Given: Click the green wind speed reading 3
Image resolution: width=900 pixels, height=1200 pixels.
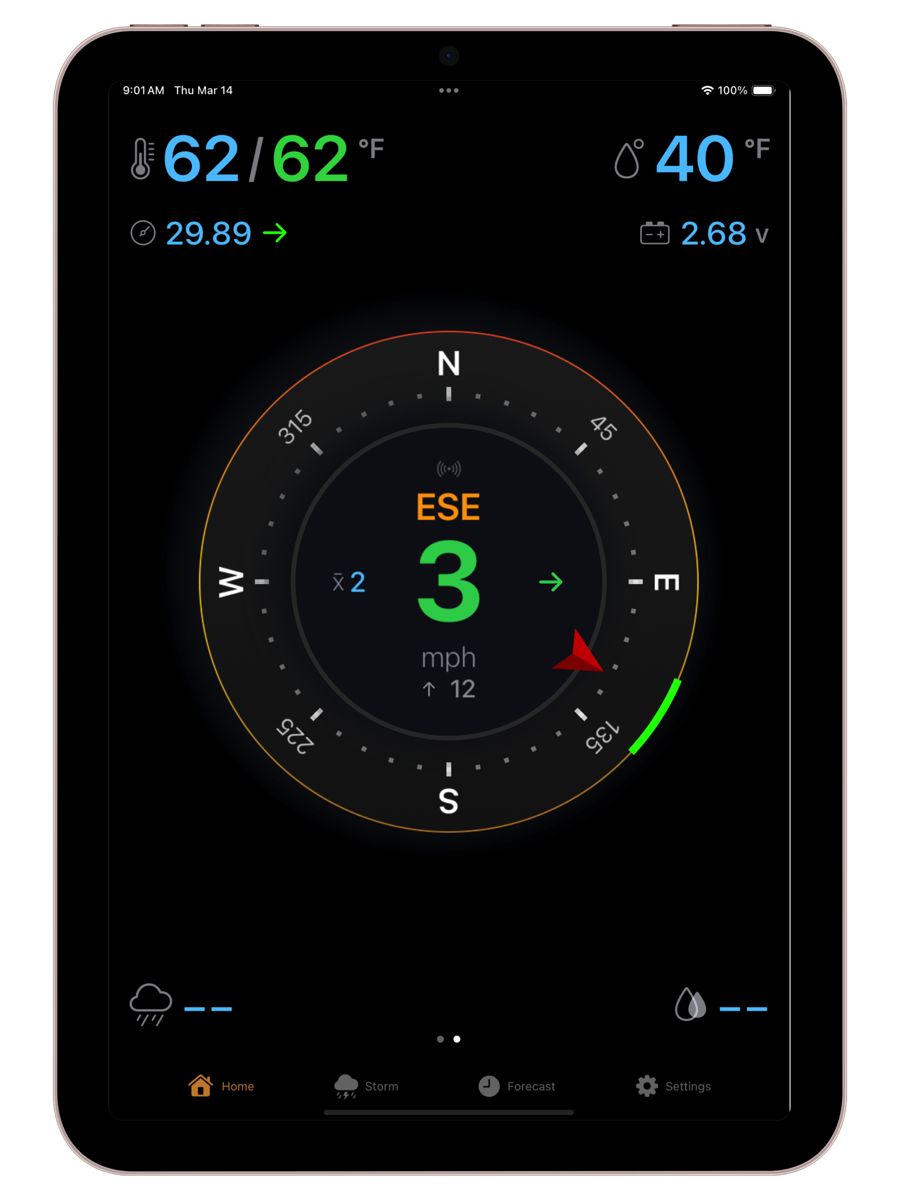Looking at the screenshot, I should [448, 583].
